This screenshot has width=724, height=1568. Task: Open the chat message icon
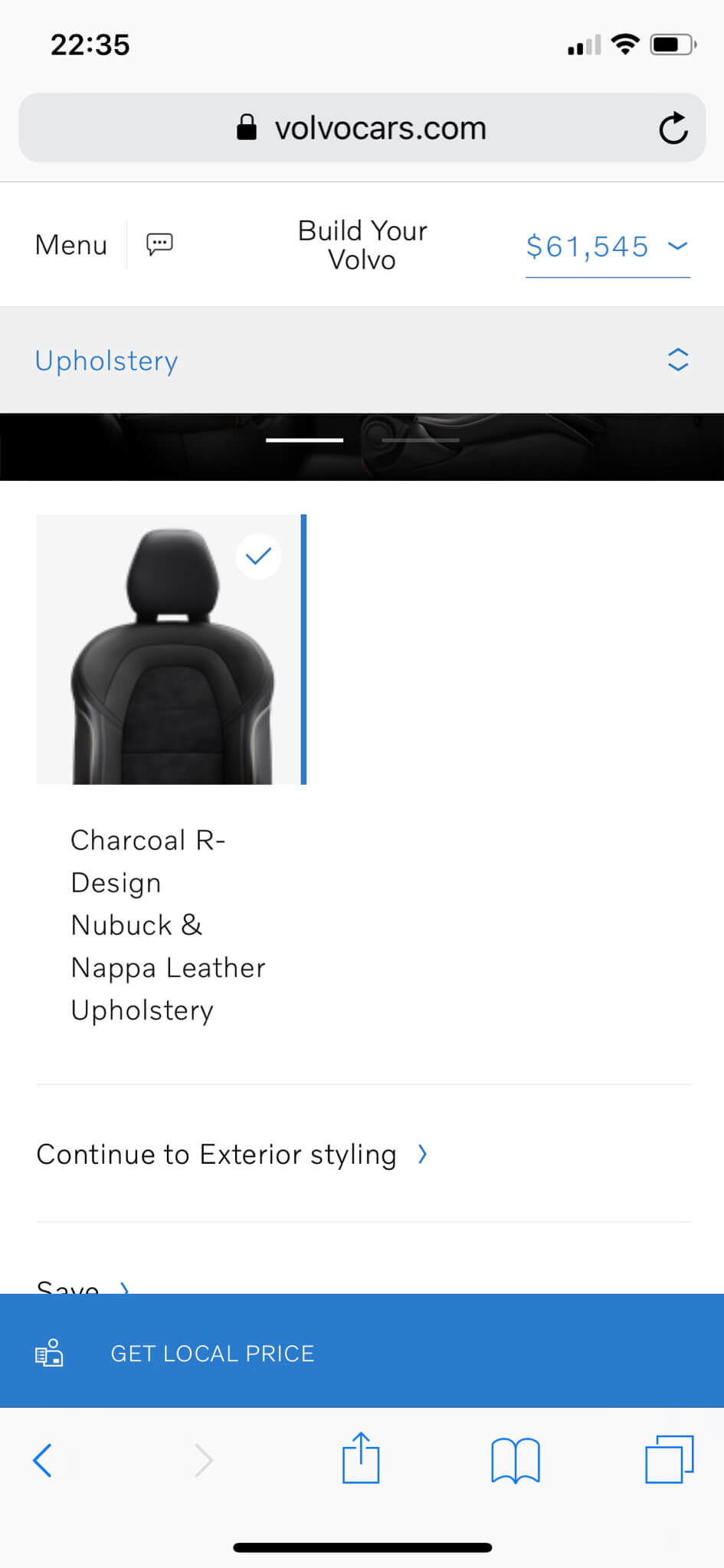(159, 244)
